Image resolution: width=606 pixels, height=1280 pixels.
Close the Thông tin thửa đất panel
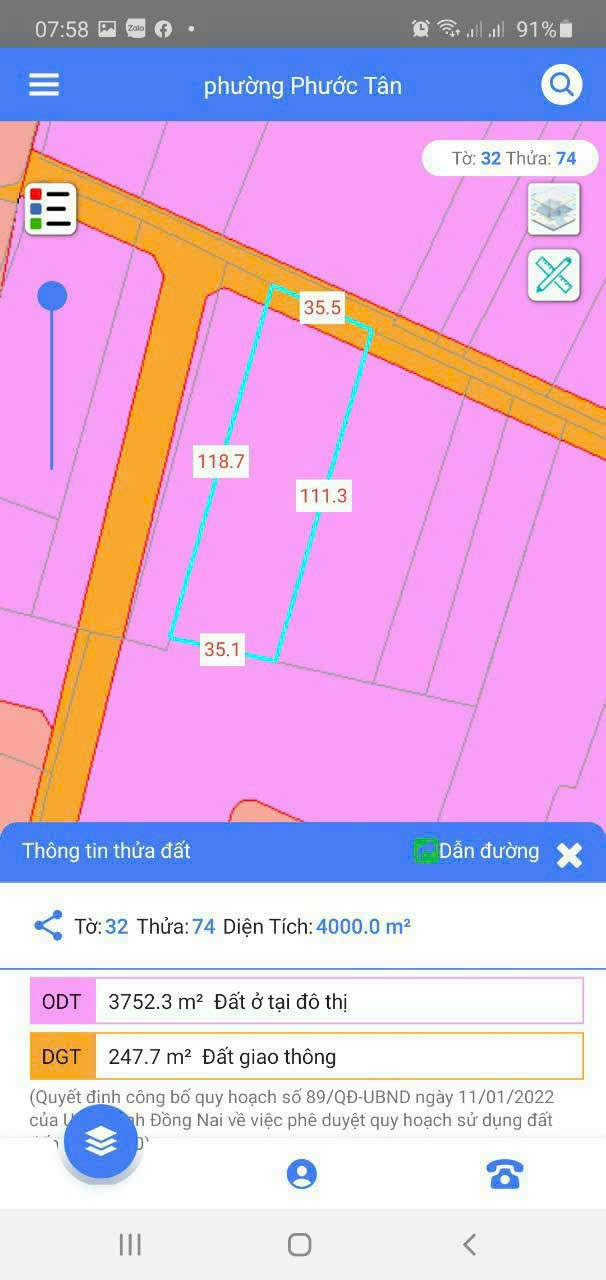[x=569, y=855]
